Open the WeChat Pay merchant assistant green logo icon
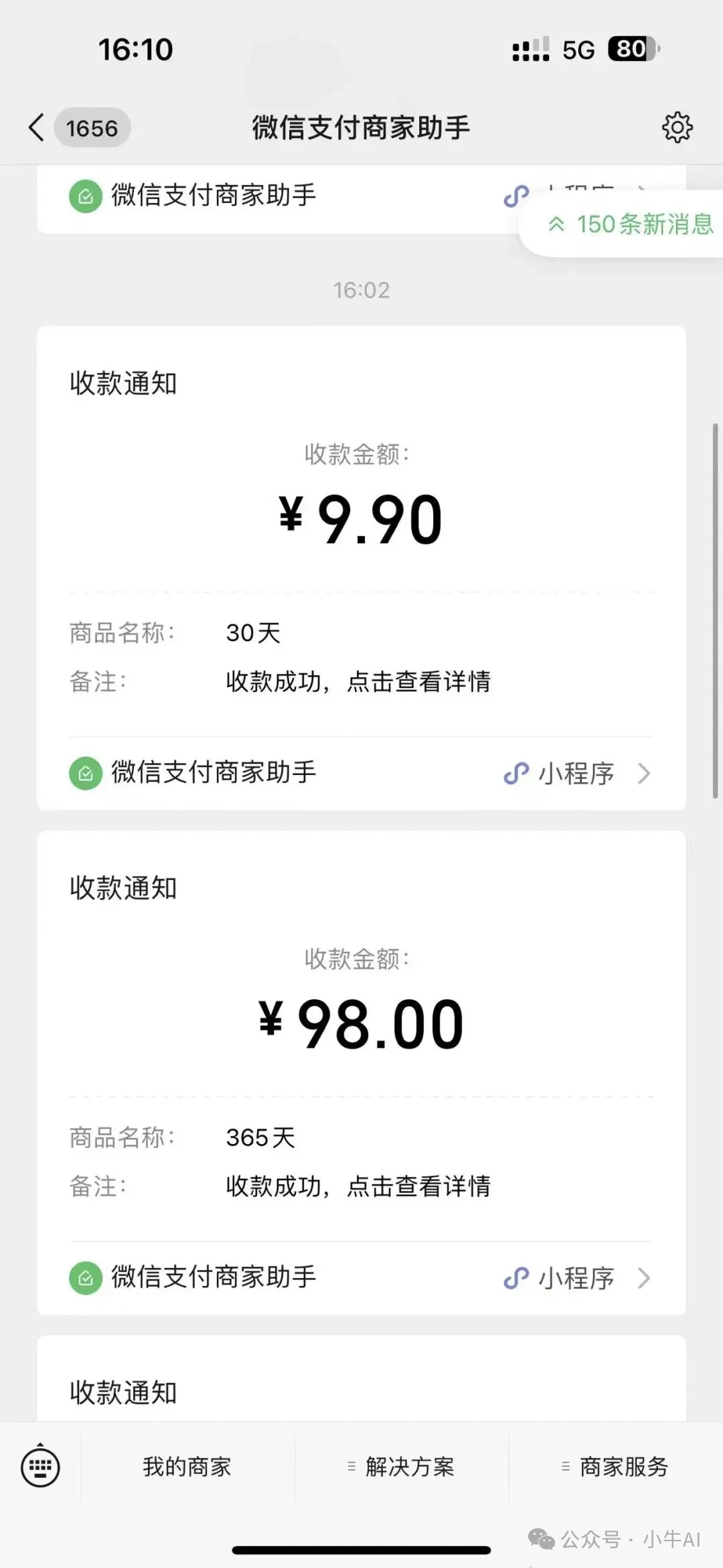 tap(86, 195)
